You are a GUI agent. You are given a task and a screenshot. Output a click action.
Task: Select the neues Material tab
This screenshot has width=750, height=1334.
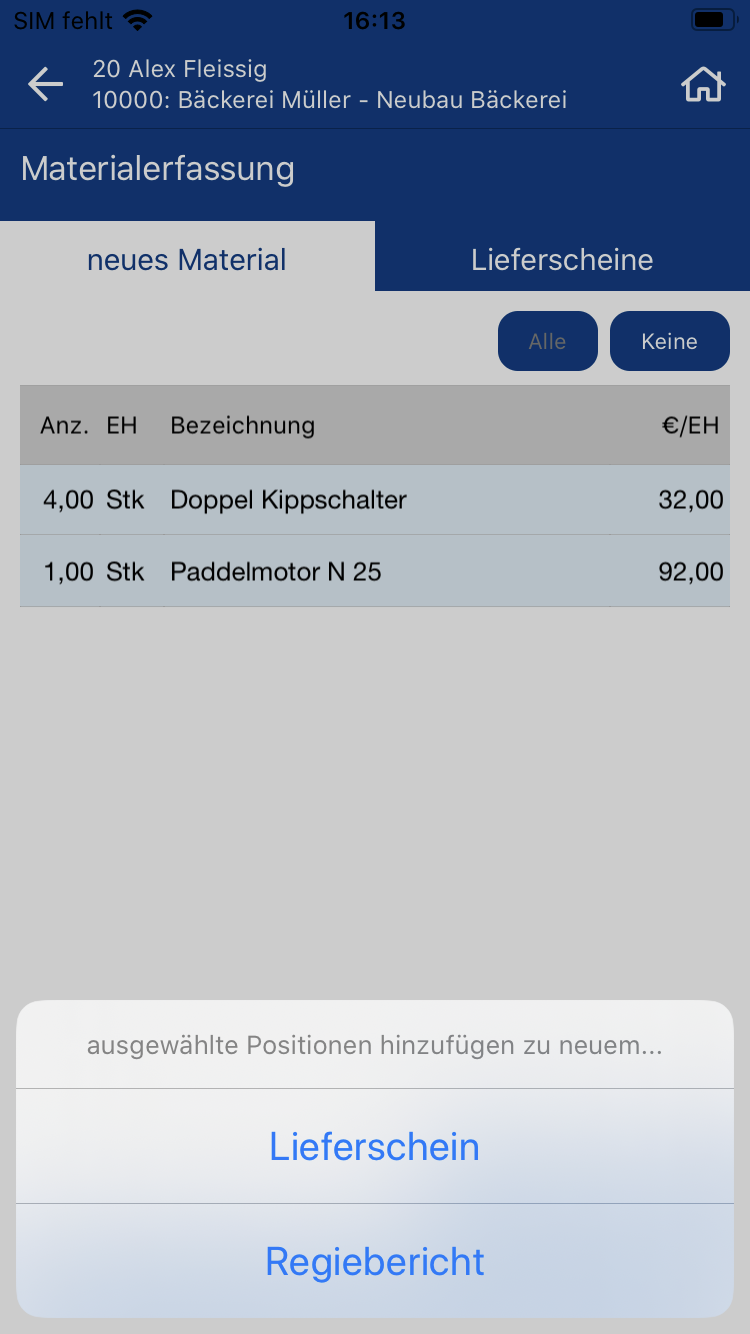click(187, 260)
